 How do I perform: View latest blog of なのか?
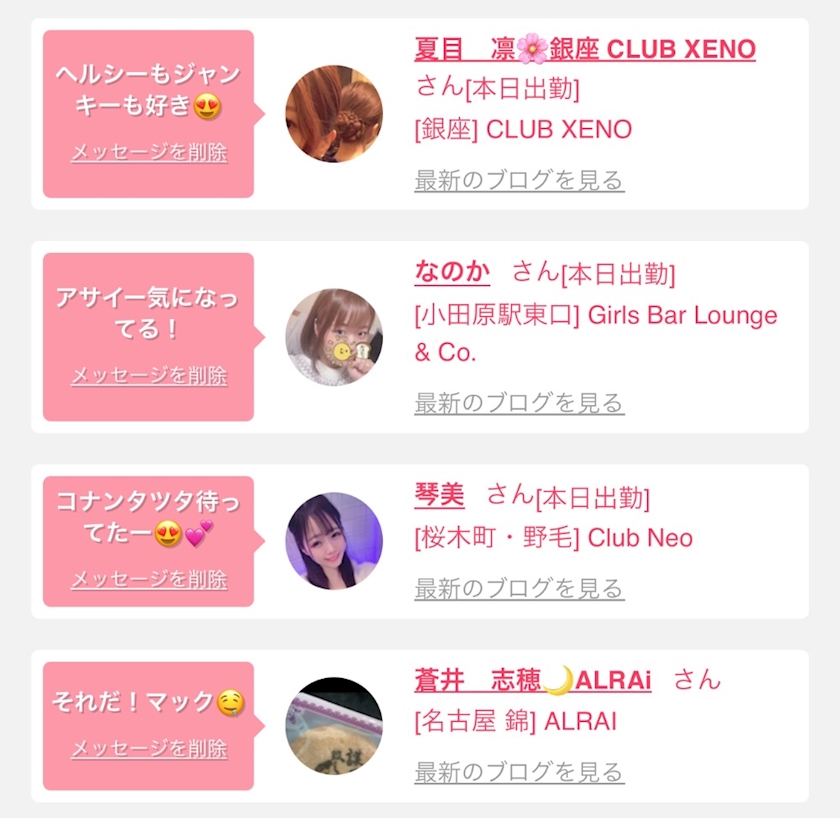(x=519, y=403)
